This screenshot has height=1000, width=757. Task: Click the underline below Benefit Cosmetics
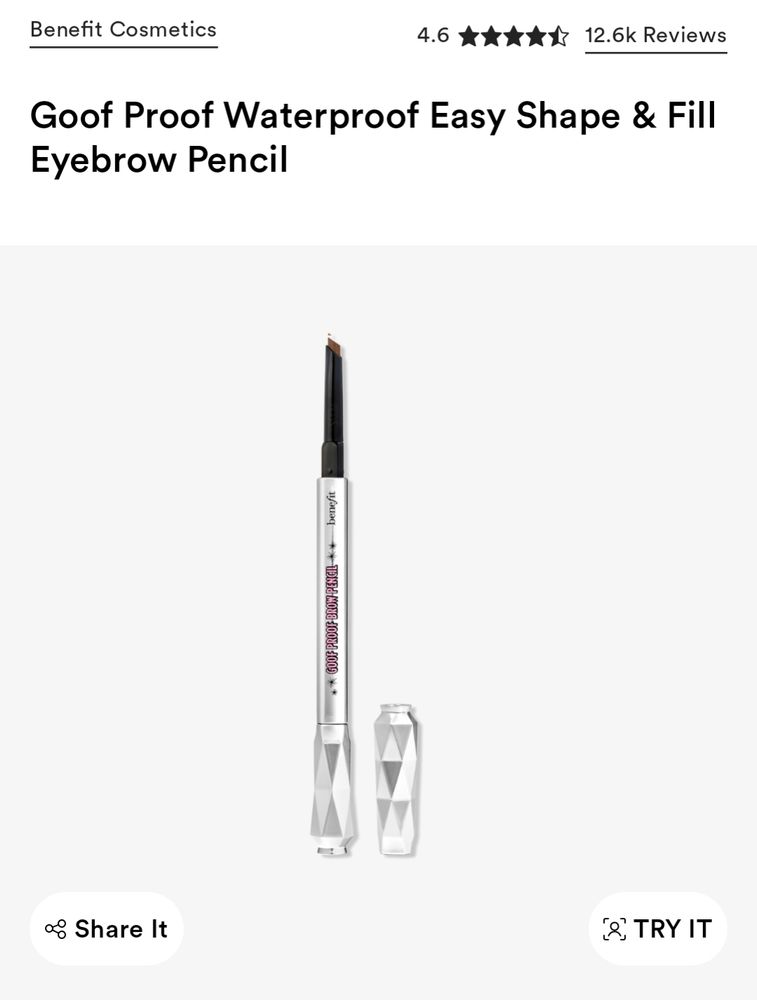pyautogui.click(x=123, y=45)
